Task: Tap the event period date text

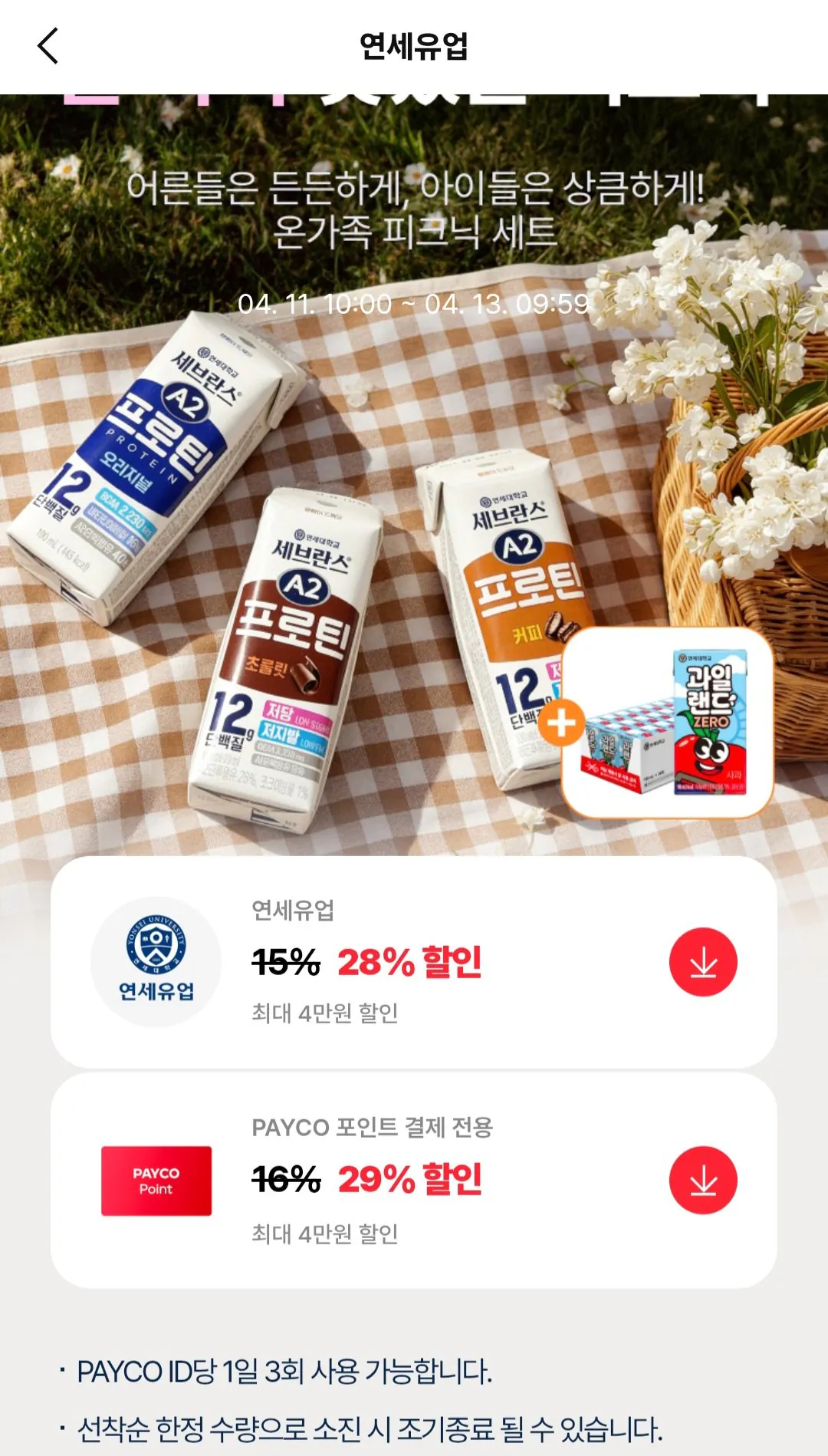Action: coord(414,305)
